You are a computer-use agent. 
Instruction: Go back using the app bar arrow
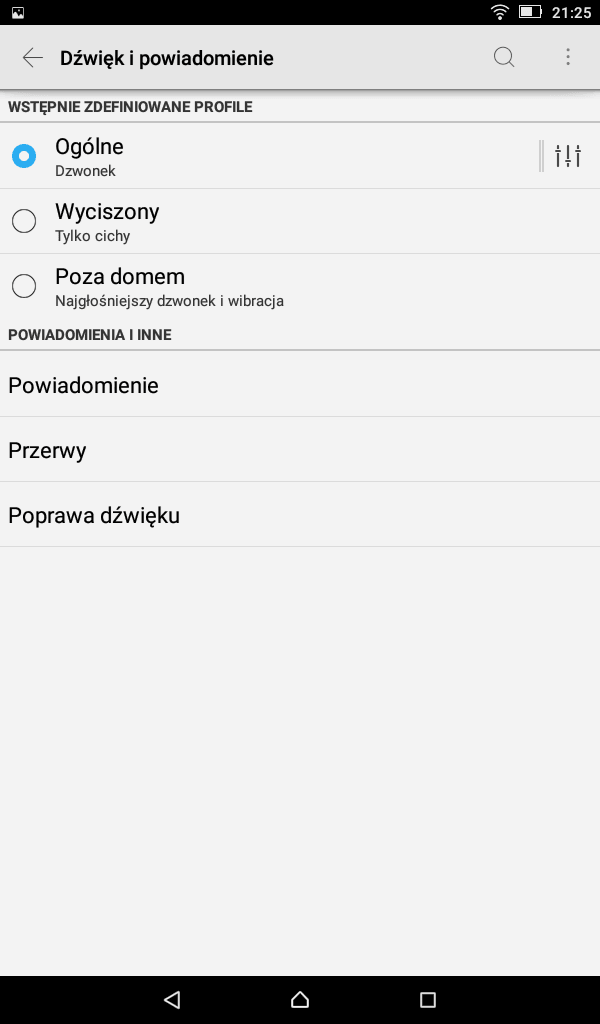(33, 57)
